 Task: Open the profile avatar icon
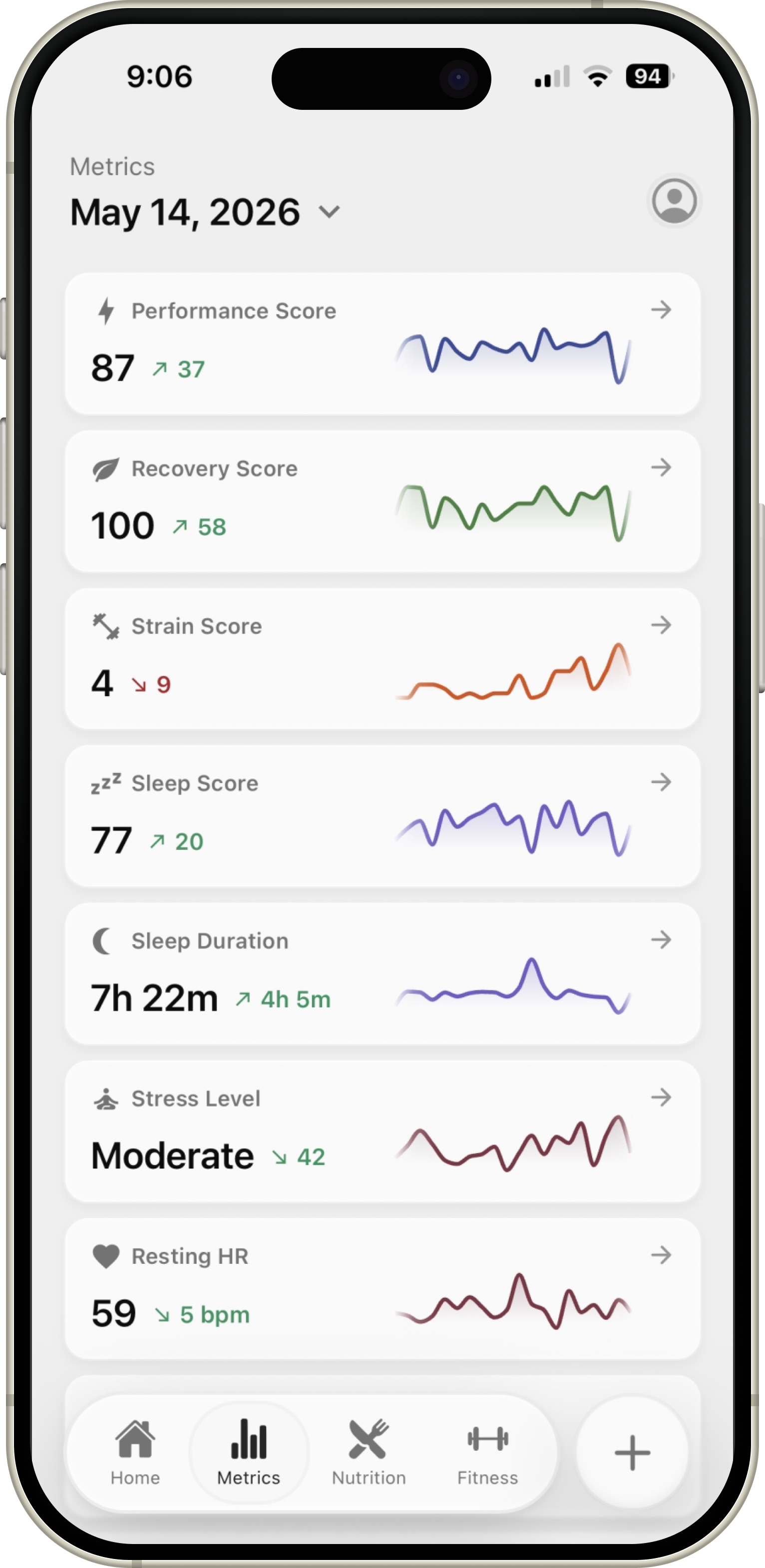[x=674, y=201]
